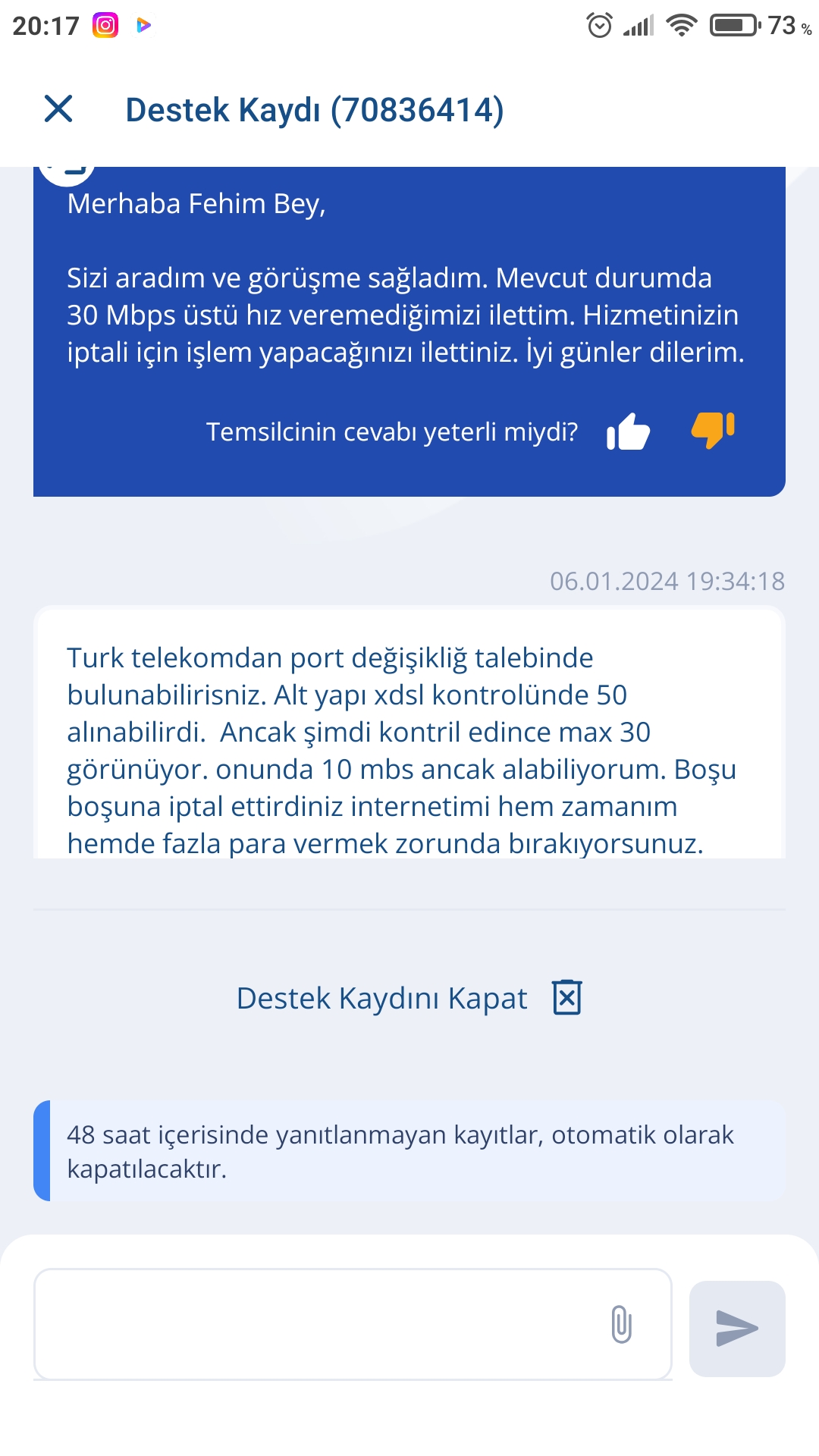Close the Destek Kaydı screen
The height and width of the screenshot is (1456, 819).
point(58,108)
